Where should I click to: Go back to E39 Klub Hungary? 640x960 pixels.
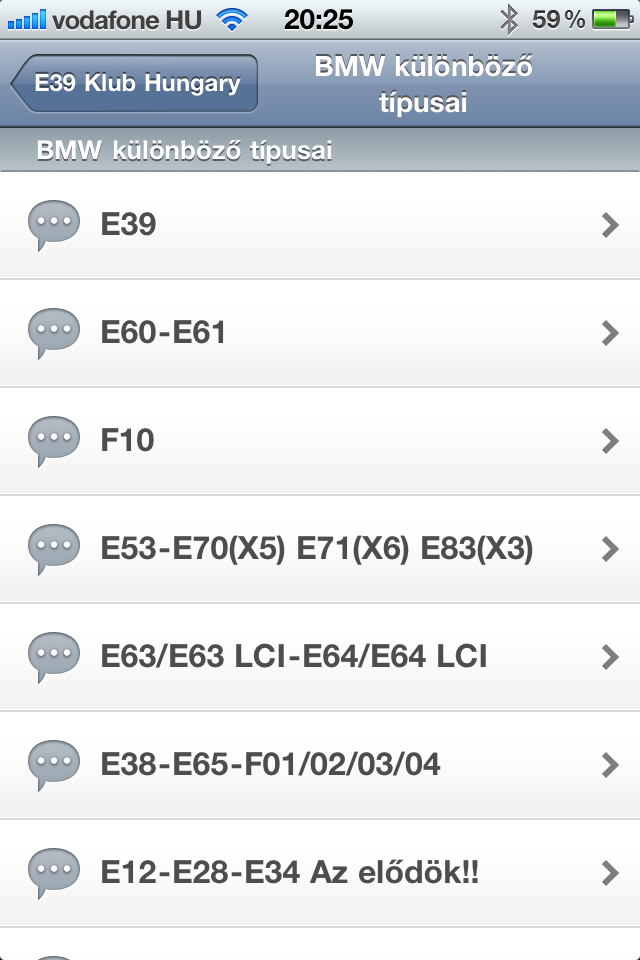135,83
